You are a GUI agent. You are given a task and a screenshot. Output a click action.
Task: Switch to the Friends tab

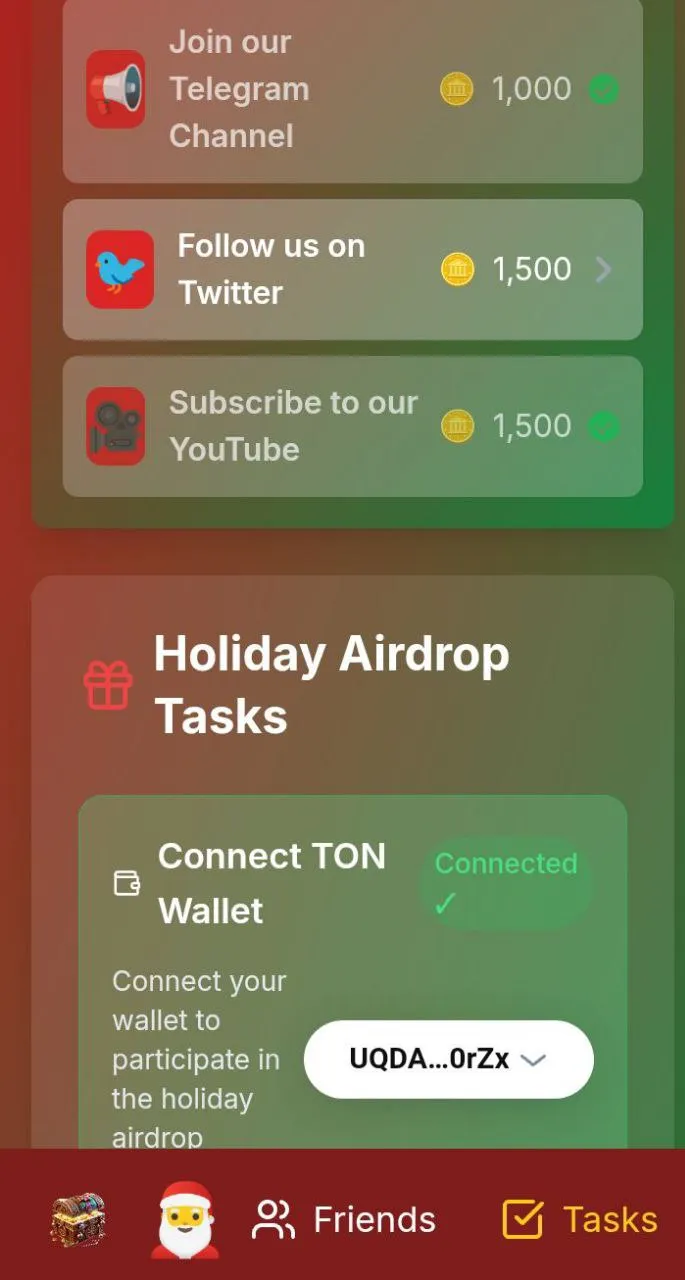coord(344,1219)
